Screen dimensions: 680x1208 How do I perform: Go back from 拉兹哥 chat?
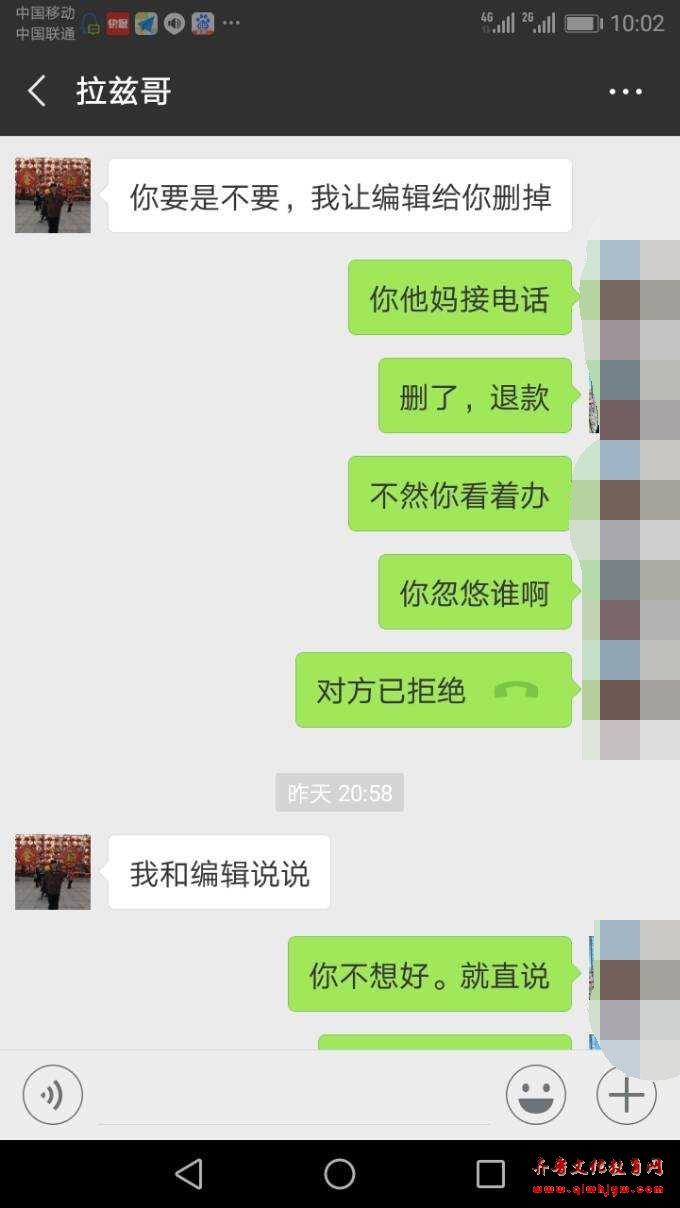[x=37, y=91]
